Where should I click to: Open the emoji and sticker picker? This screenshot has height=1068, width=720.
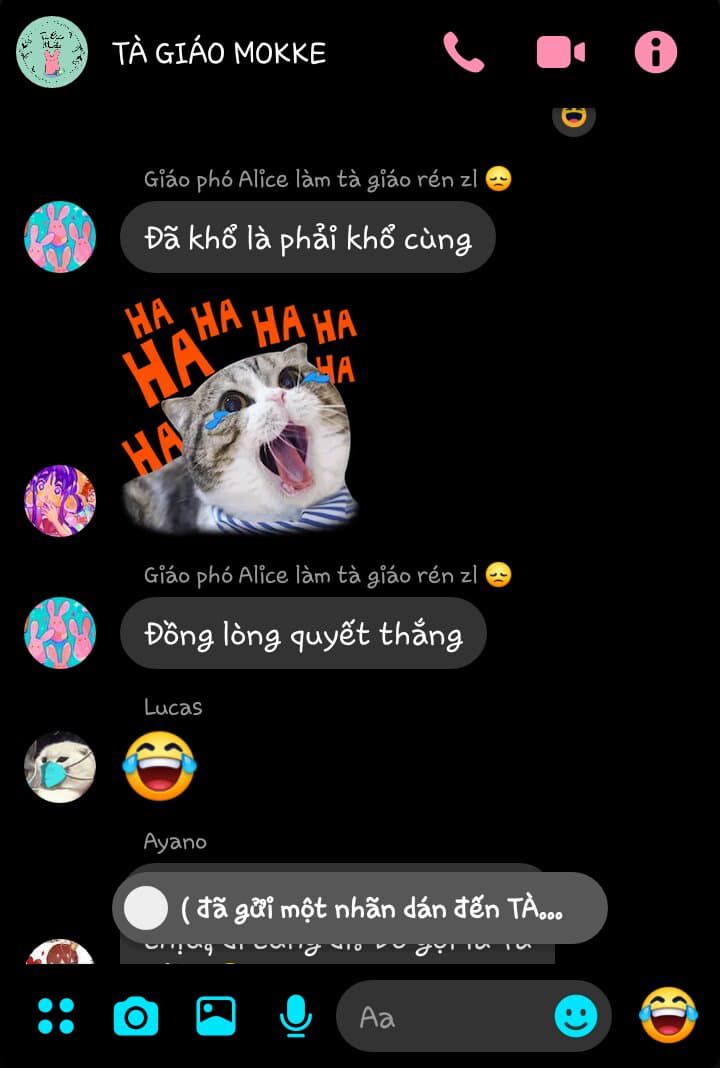576,1017
